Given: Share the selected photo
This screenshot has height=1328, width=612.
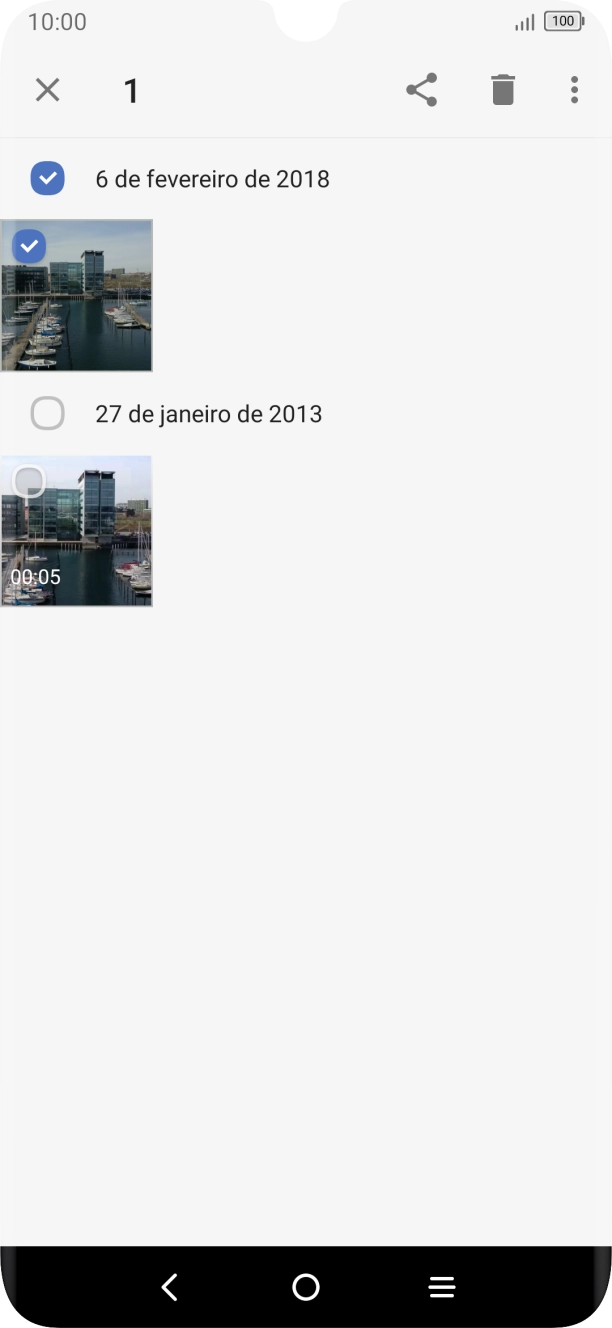Looking at the screenshot, I should [422, 90].
